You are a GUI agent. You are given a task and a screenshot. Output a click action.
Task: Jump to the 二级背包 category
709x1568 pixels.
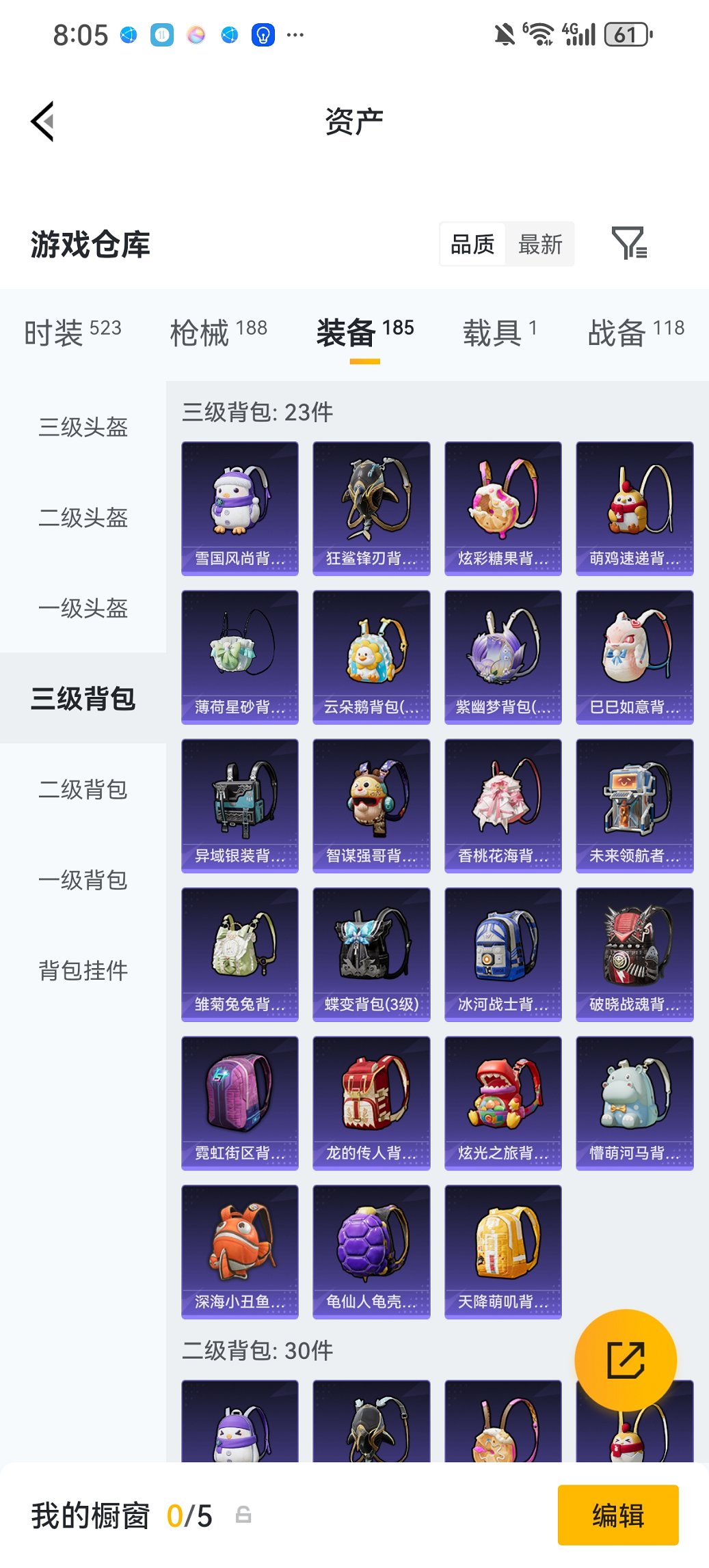pos(83,789)
